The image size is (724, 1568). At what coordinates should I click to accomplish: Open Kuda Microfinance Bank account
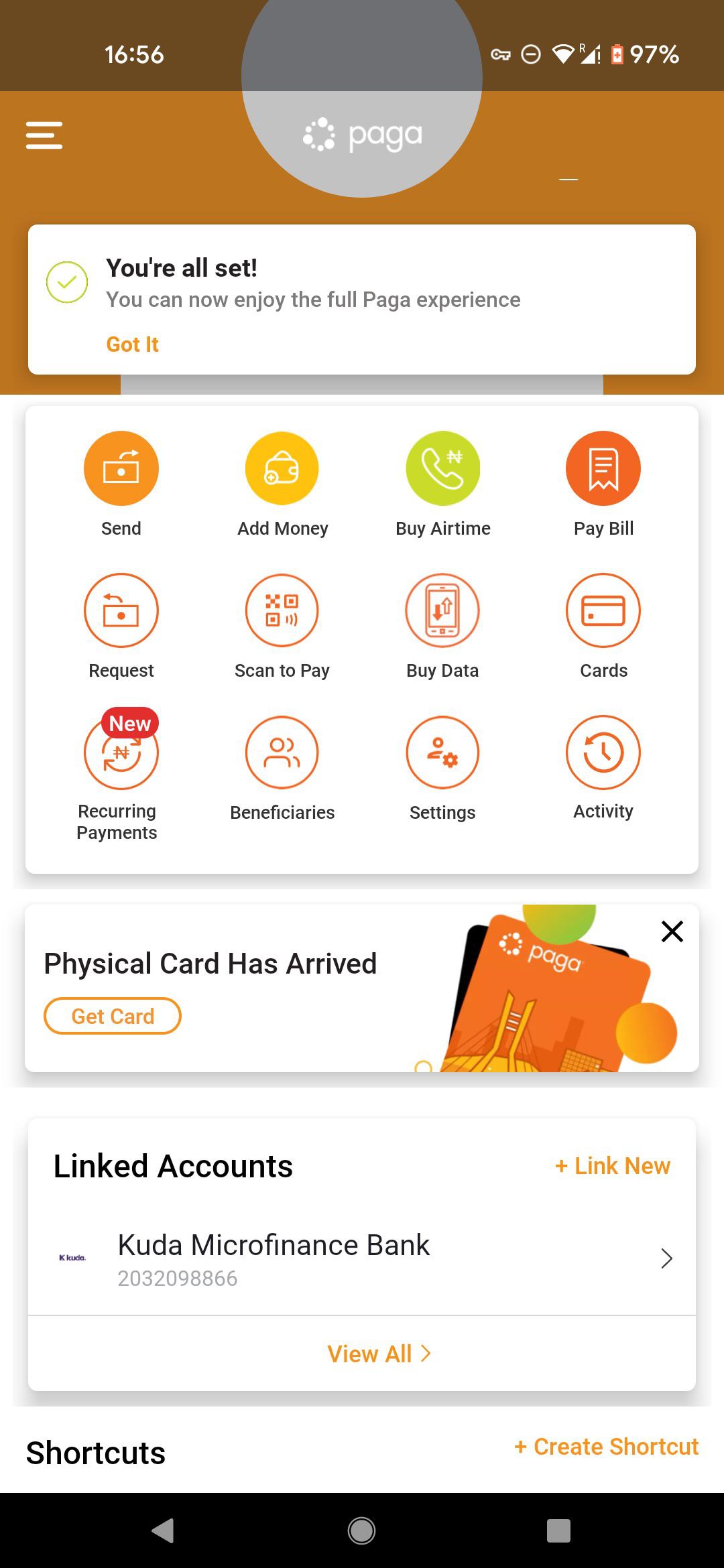tap(362, 1259)
